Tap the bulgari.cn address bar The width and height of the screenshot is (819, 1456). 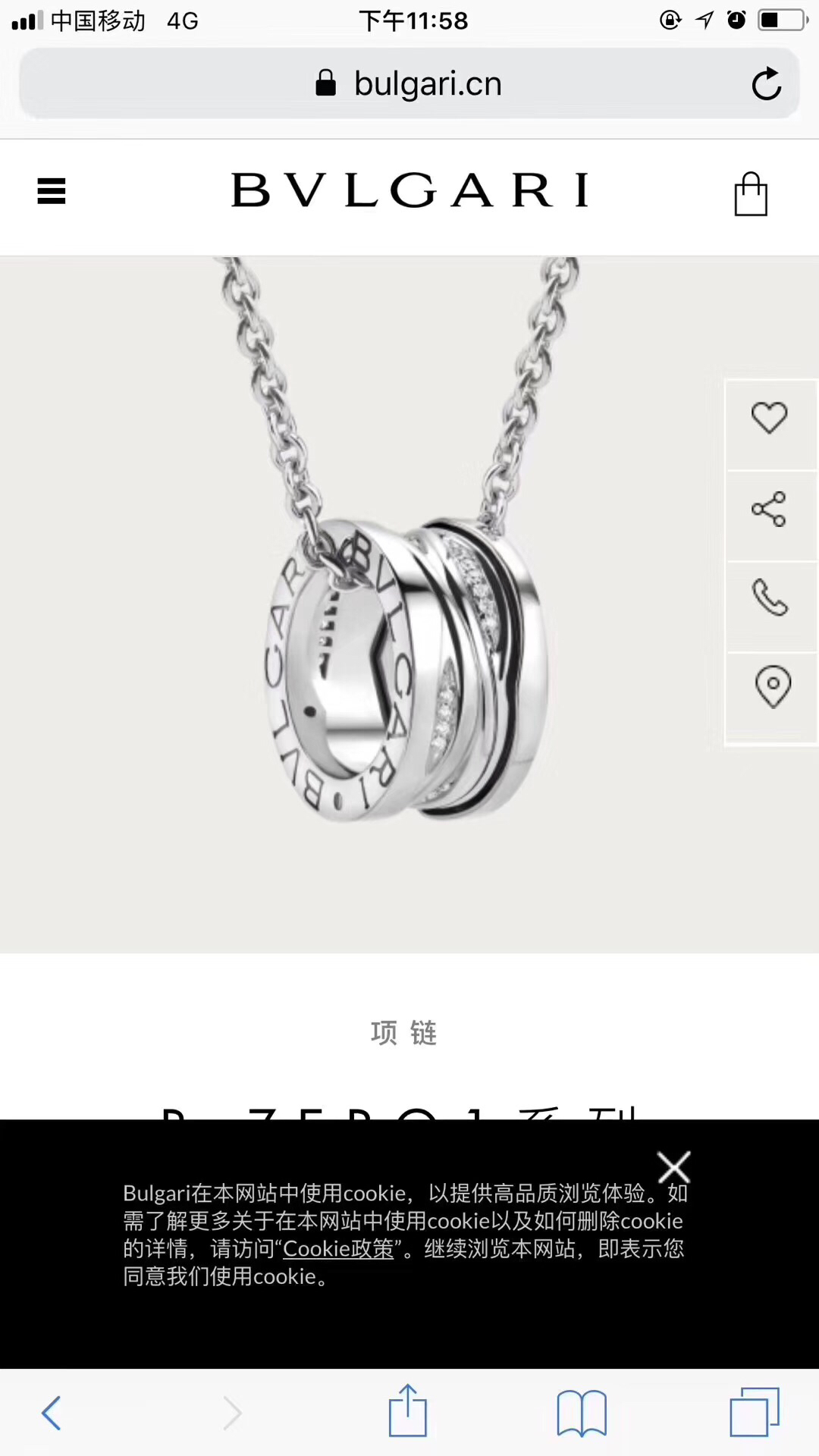409,83
